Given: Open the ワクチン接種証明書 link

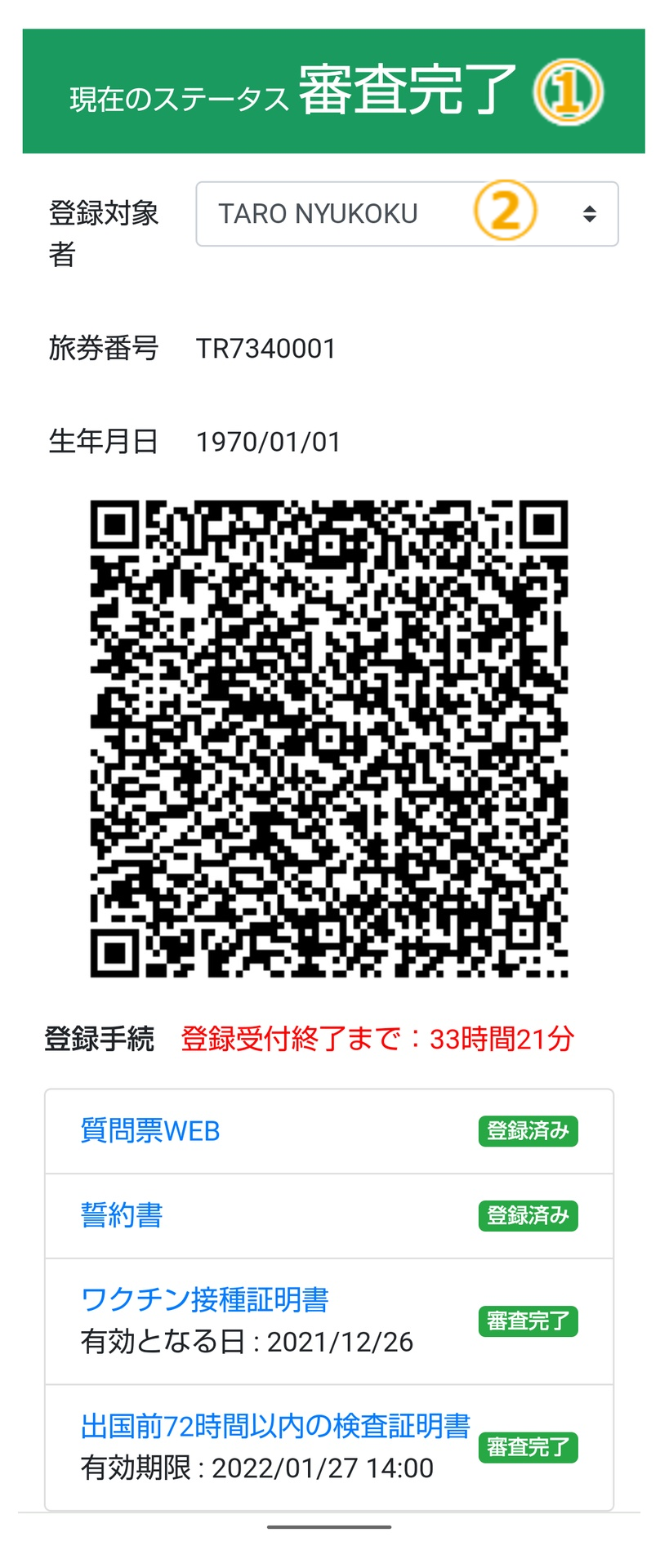Looking at the screenshot, I should tap(204, 1299).
